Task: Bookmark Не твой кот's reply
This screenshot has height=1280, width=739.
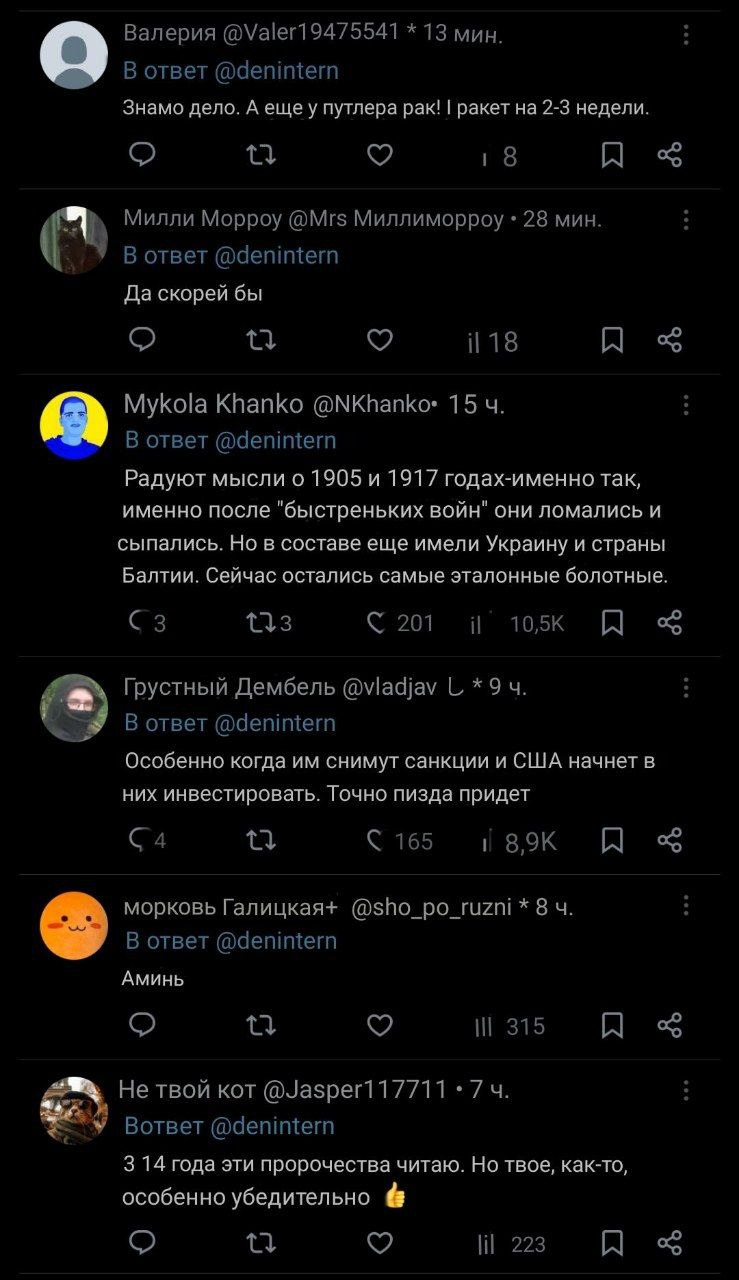Action: [x=613, y=1243]
